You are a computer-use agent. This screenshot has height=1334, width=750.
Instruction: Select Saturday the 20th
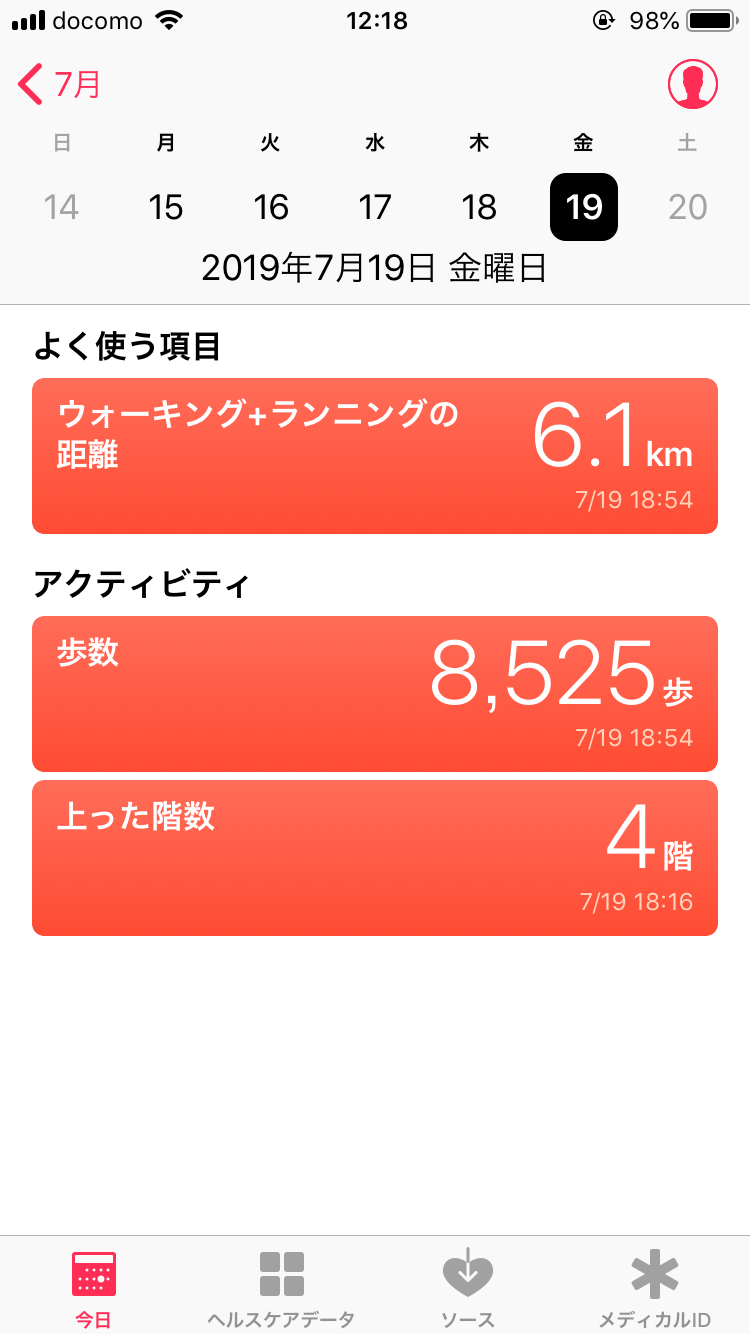click(688, 207)
